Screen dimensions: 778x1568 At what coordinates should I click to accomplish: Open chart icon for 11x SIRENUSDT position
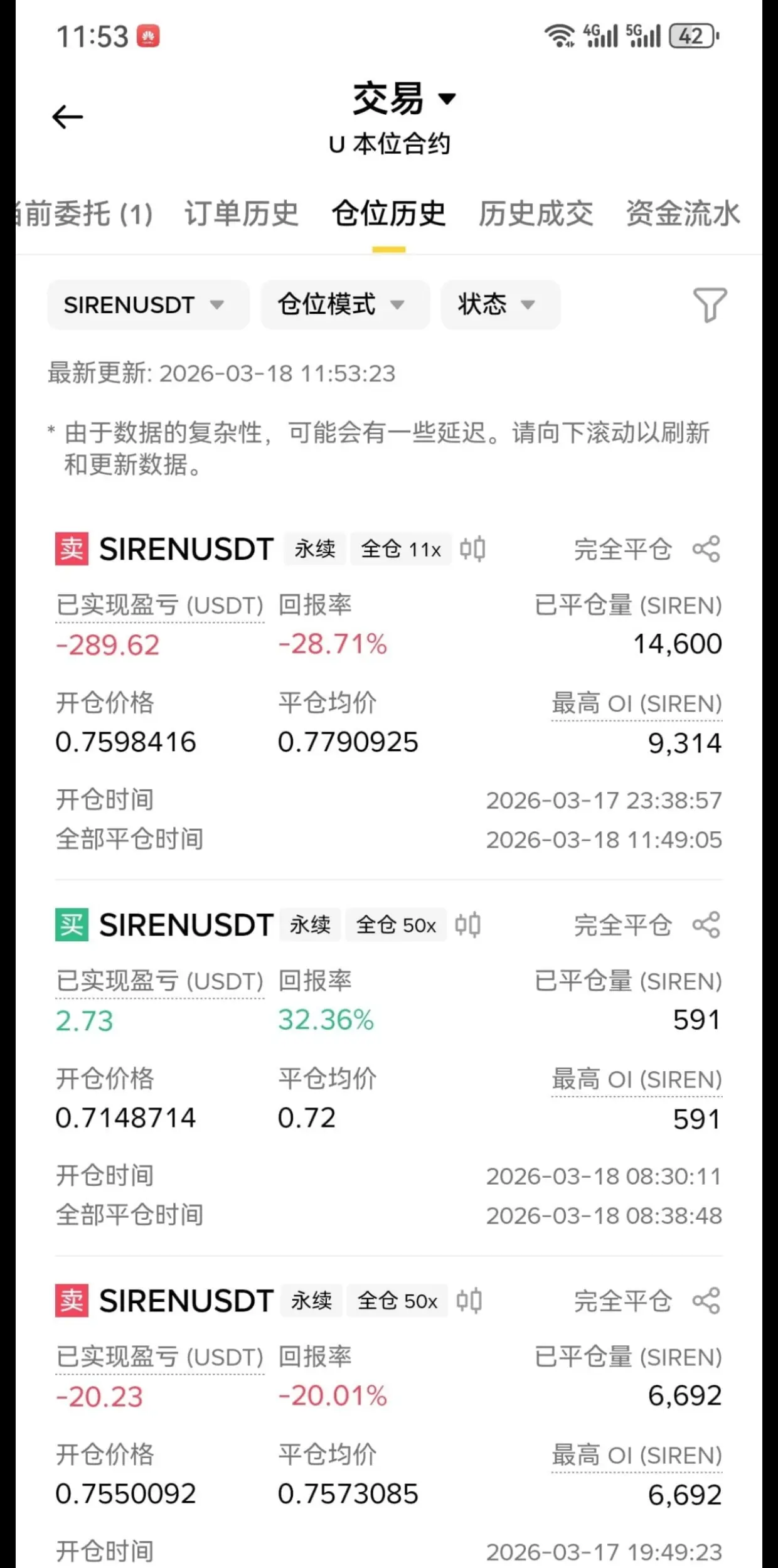[472, 549]
